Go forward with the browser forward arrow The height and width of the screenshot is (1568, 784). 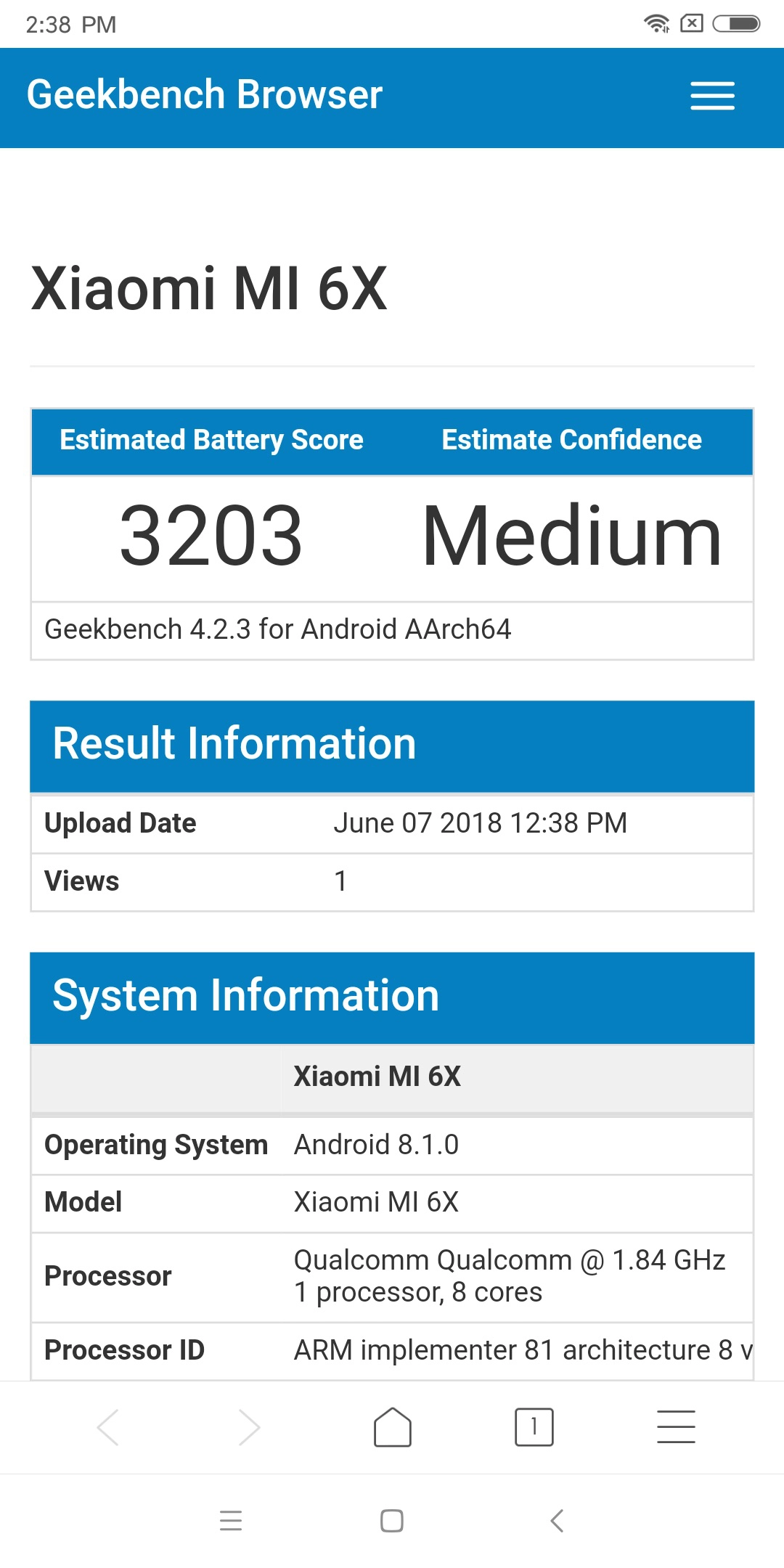[x=249, y=1427]
